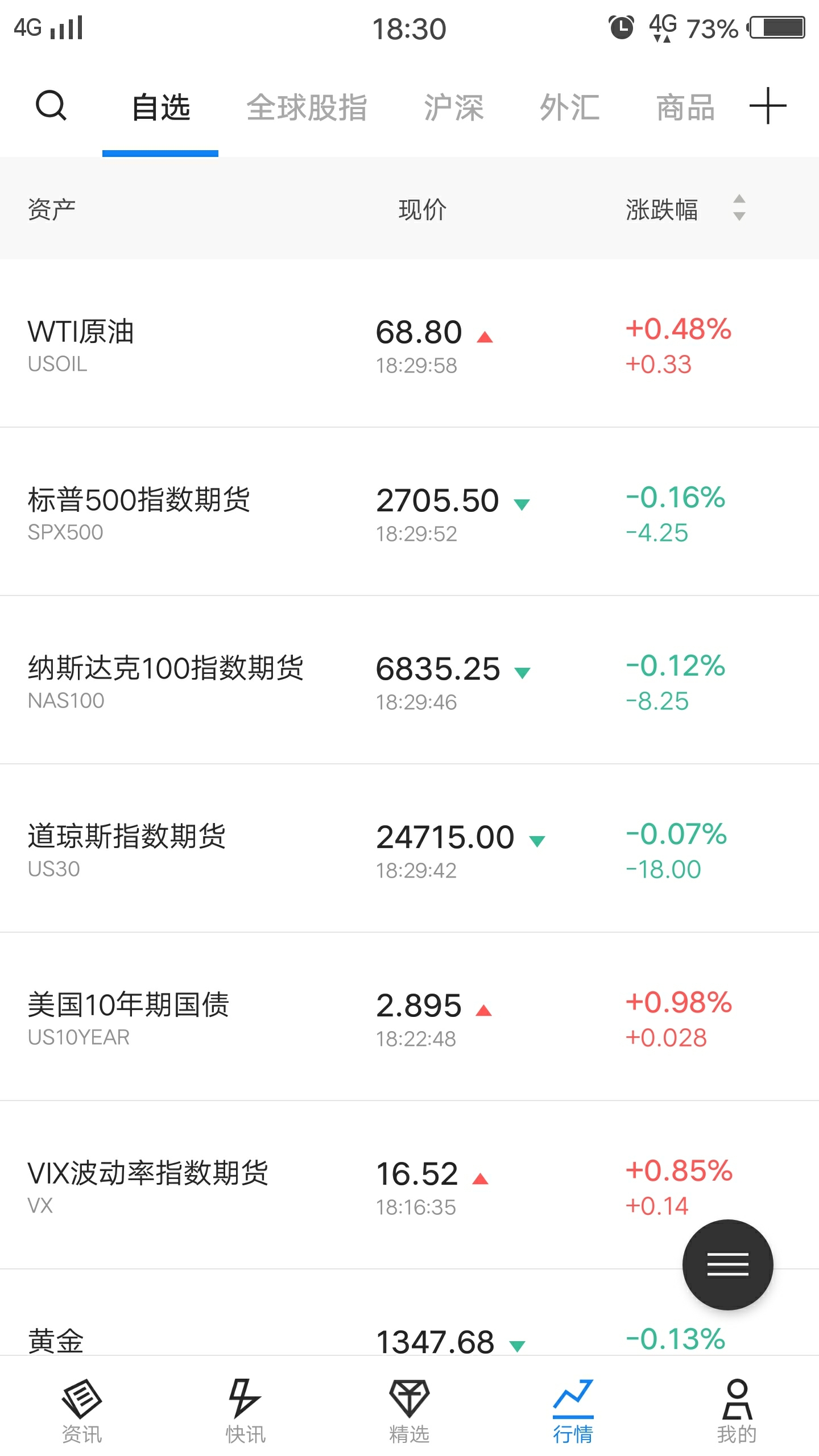Open the search magnifier icon
Image resolution: width=819 pixels, height=1456 pixels.
click(x=51, y=106)
